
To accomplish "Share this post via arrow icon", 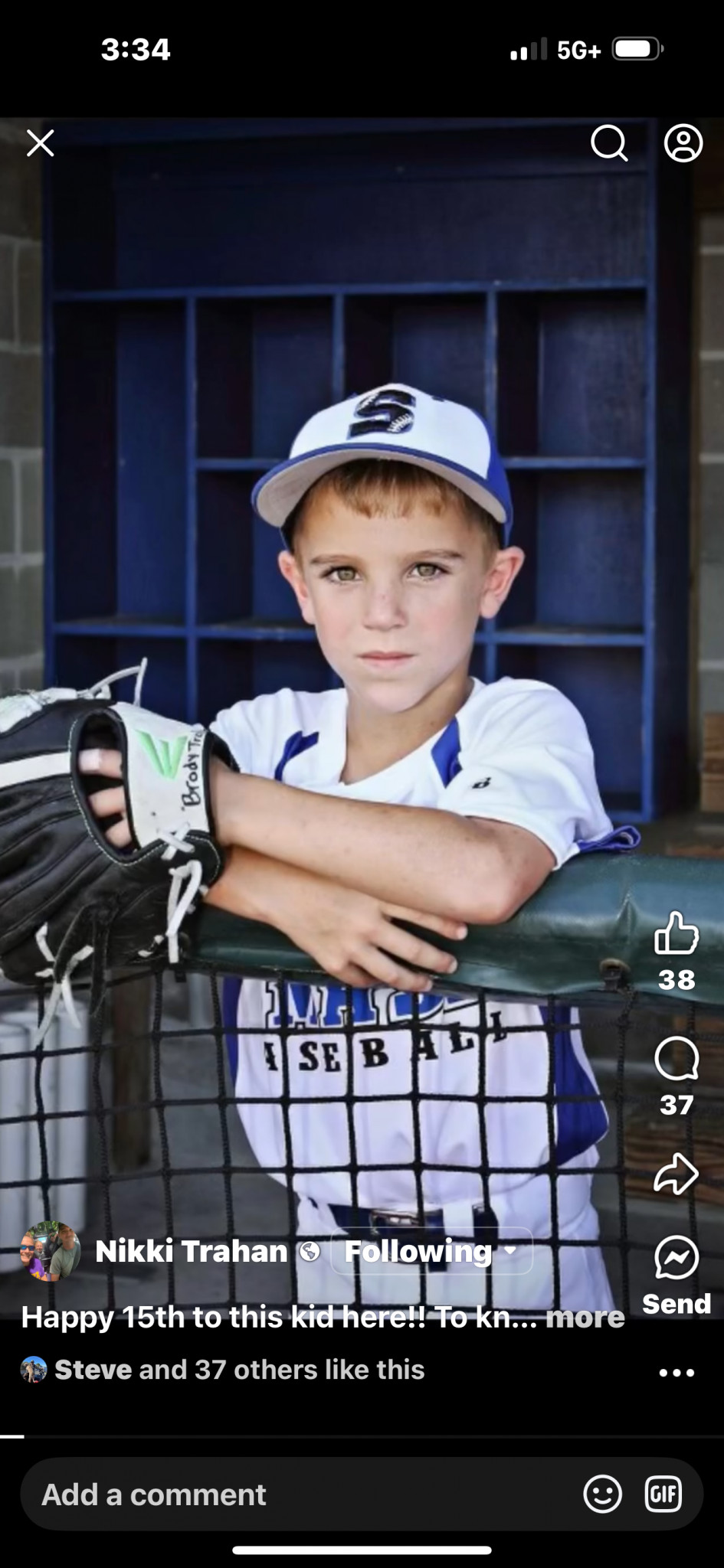I will pos(676,1174).
